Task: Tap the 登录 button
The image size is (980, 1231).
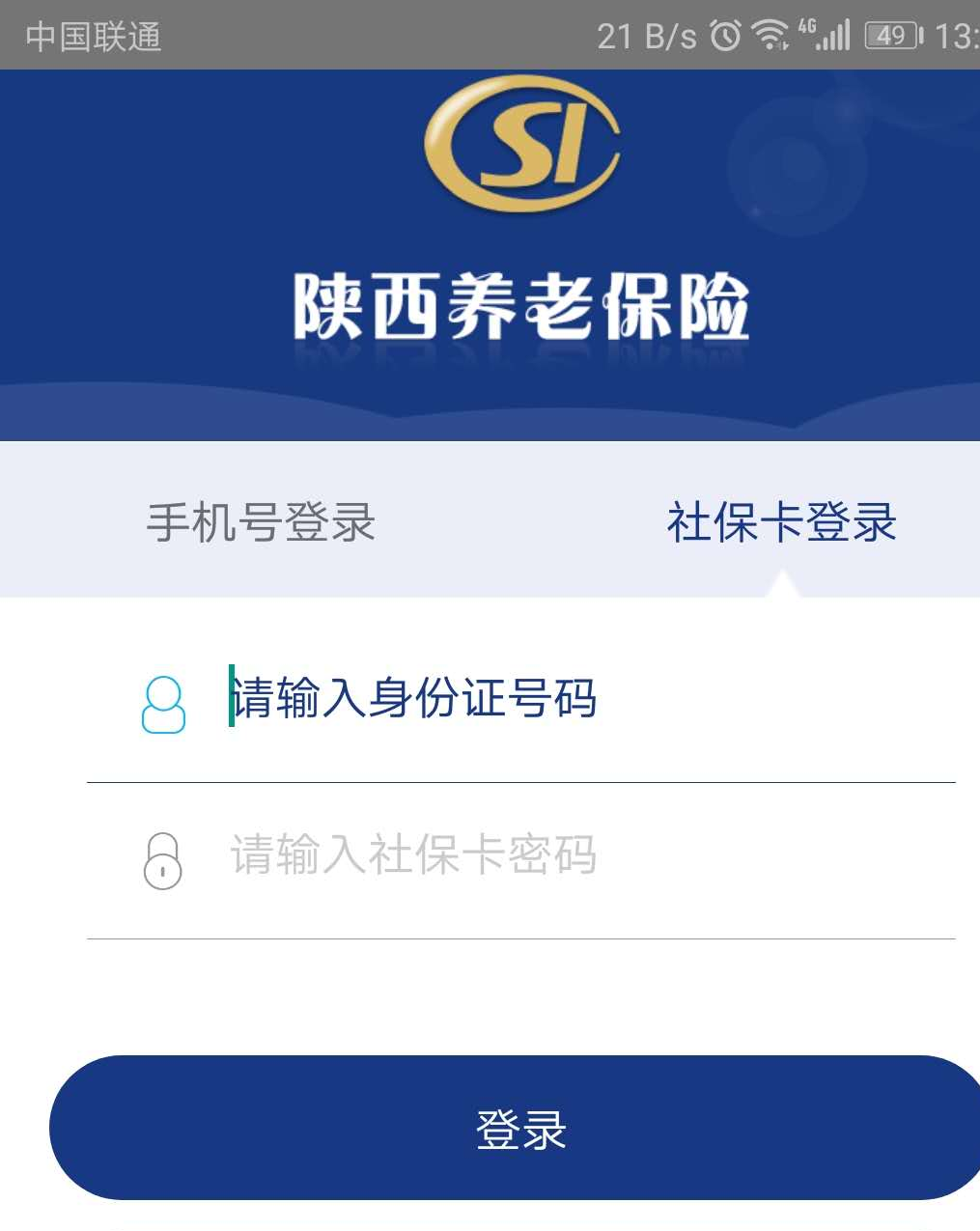Action: point(519,1128)
